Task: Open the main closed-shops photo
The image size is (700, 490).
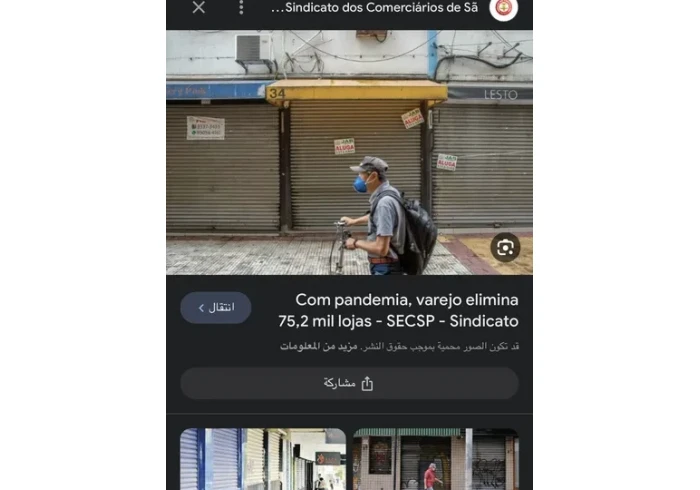Action: coord(349,152)
